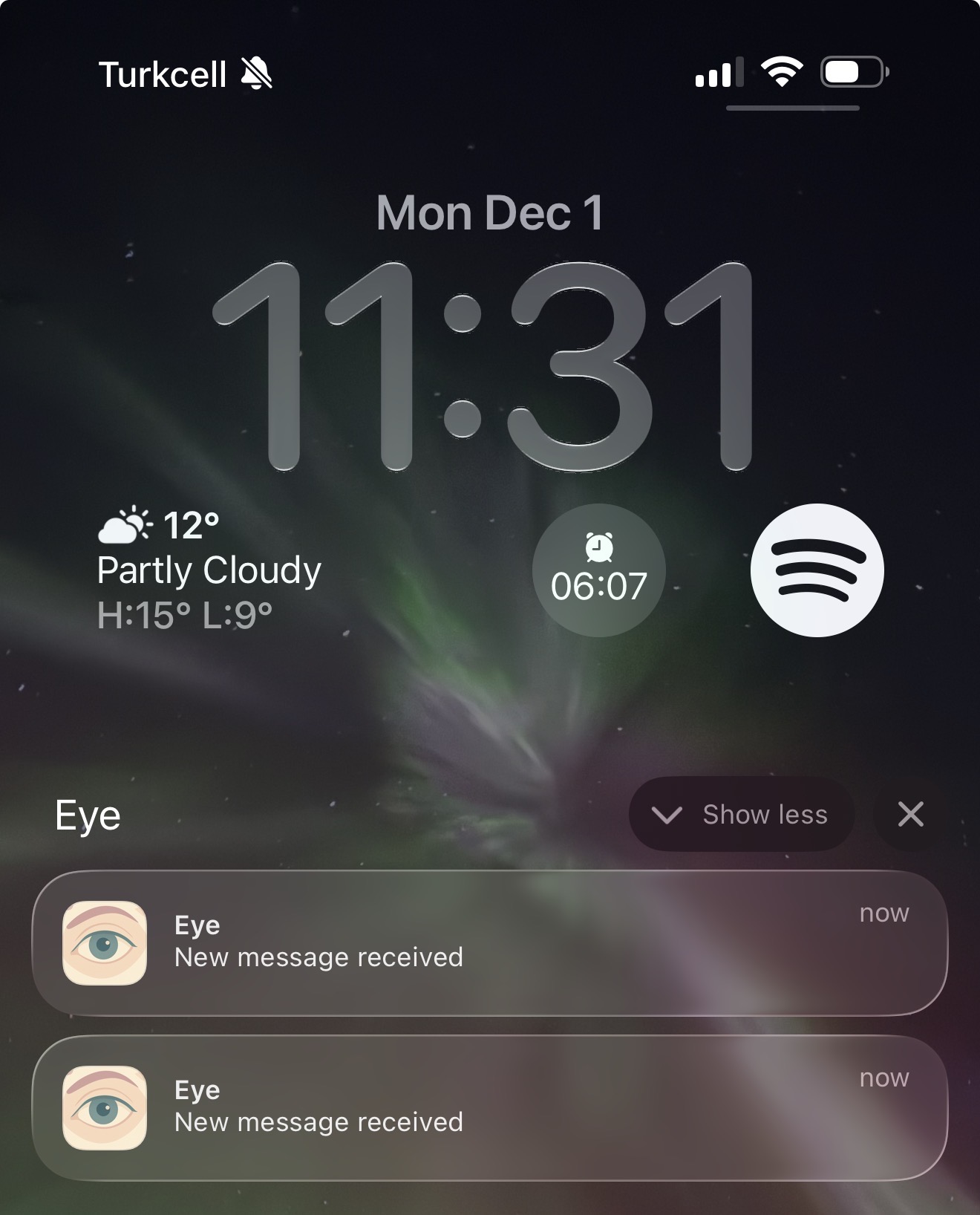The height and width of the screenshot is (1215, 980).
Task: Open the Partly Cloudy weather widget
Action: pos(209,570)
